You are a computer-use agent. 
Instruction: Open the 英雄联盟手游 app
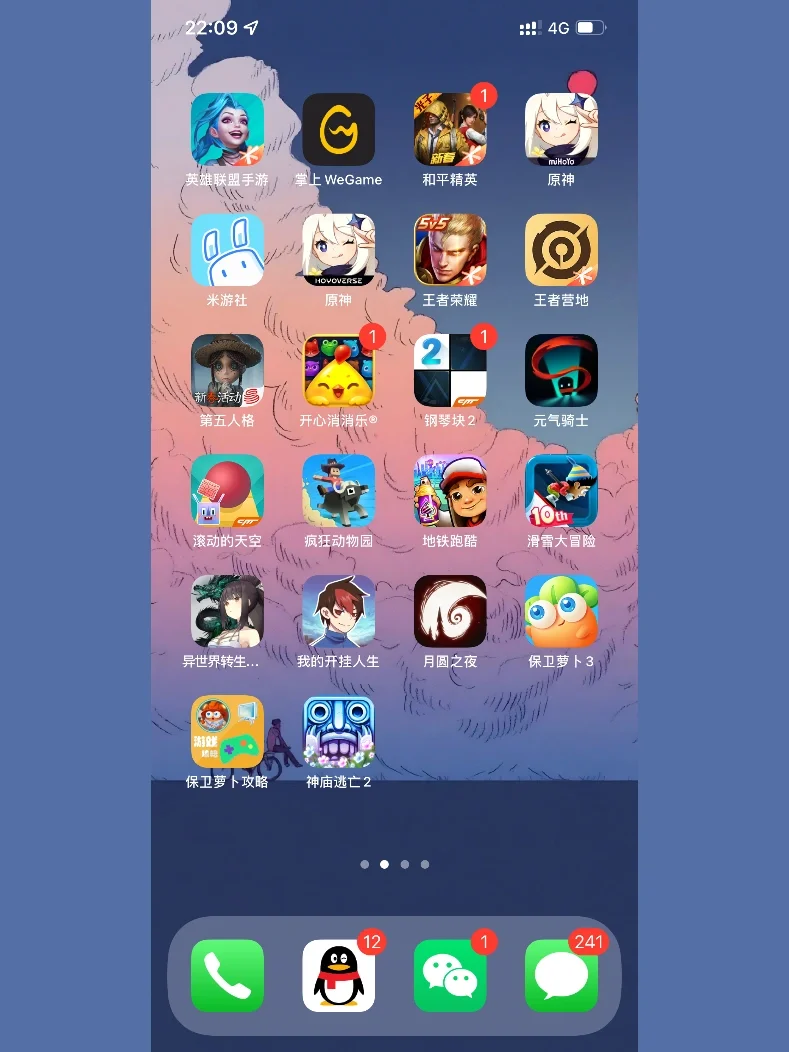[227, 130]
